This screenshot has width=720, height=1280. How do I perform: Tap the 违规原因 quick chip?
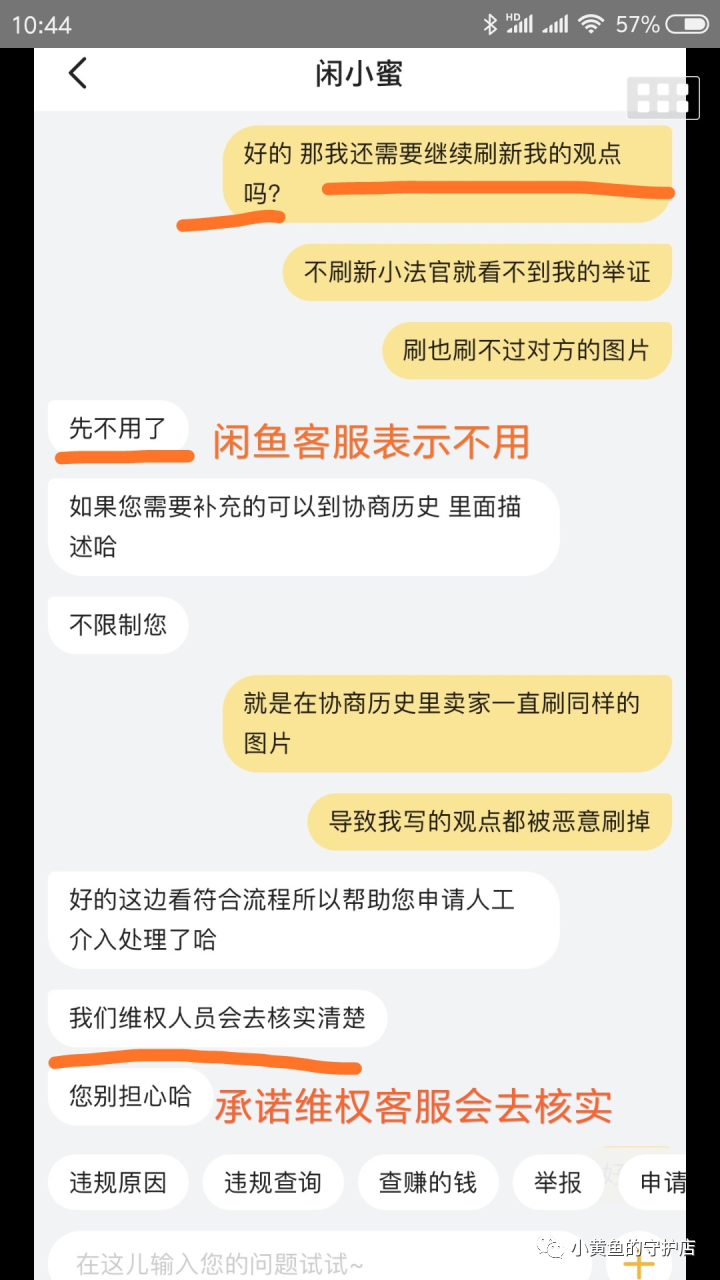[118, 1183]
